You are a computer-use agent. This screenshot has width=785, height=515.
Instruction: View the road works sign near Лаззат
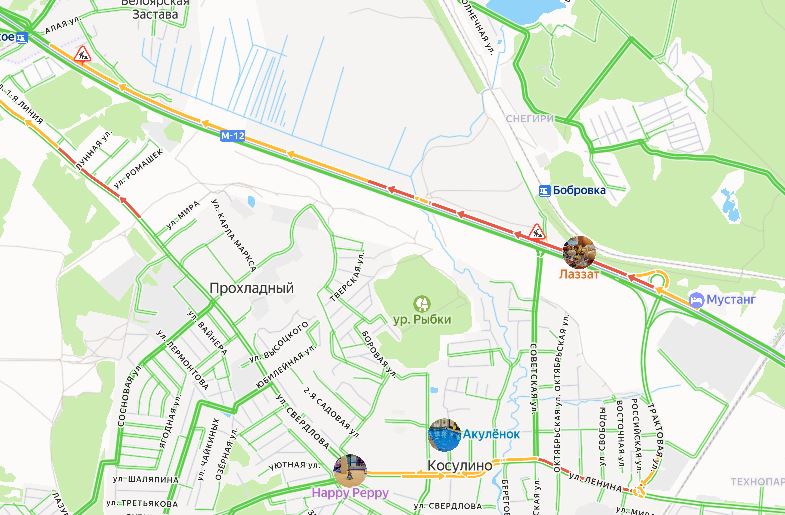[538, 230]
